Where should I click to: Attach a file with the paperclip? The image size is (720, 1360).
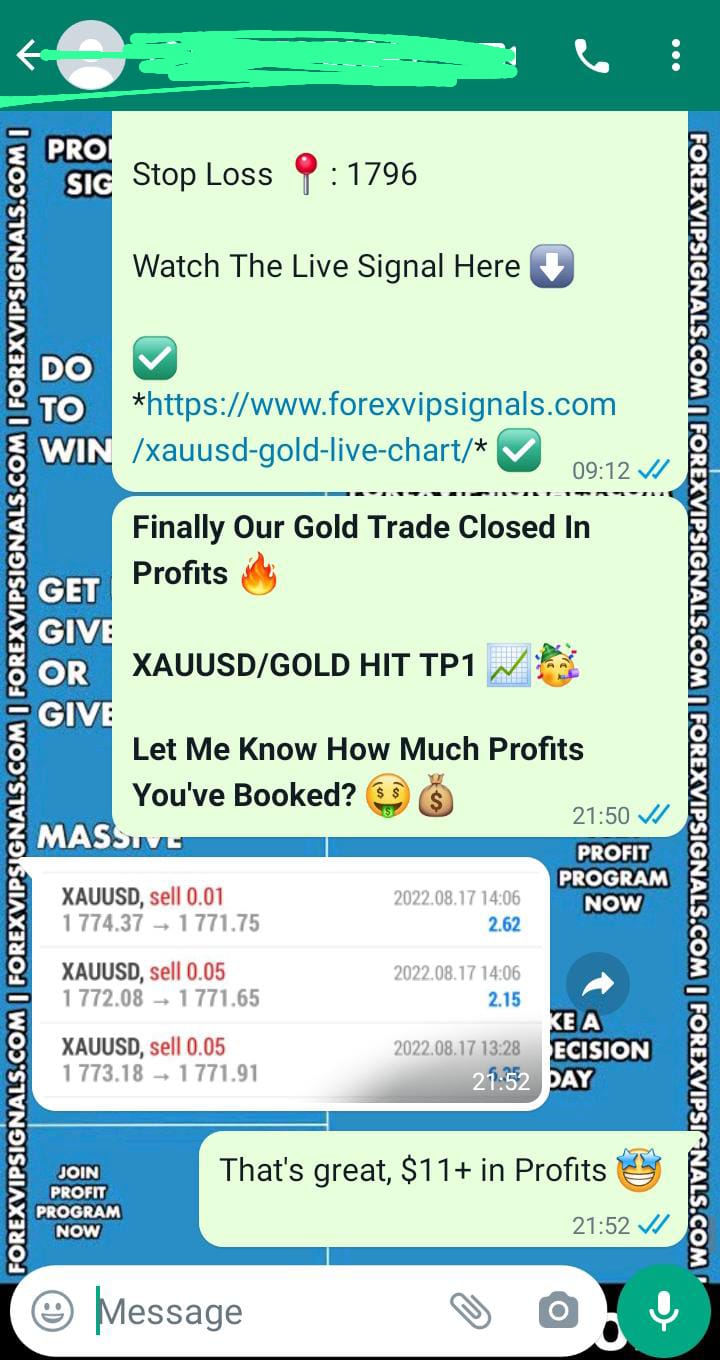pyautogui.click(x=470, y=1310)
